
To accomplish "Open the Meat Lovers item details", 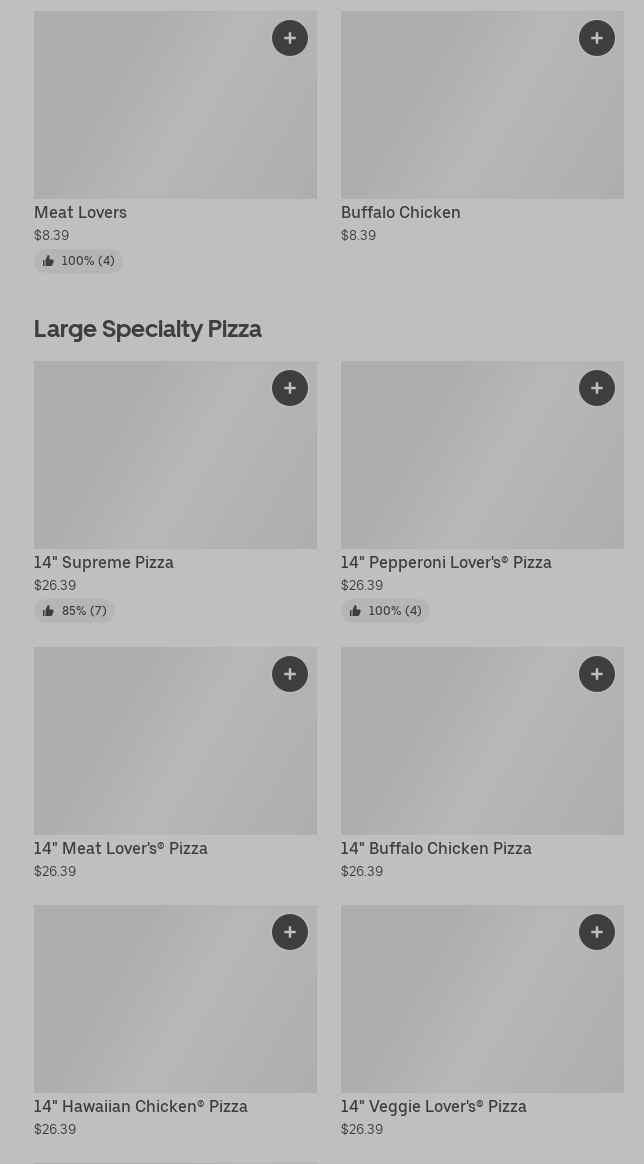I will pos(150,120).
